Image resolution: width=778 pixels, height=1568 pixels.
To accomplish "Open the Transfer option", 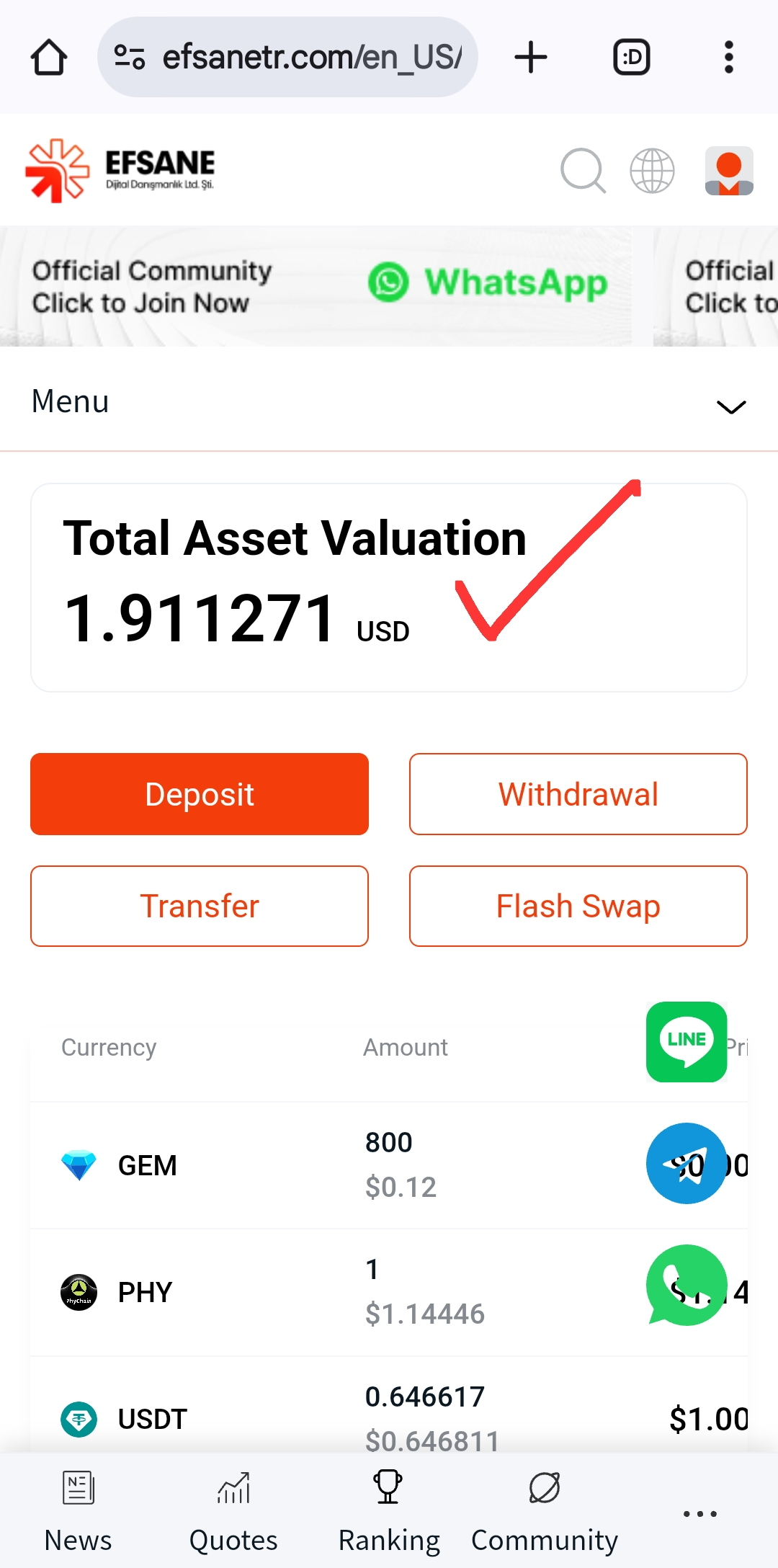I will pos(200,906).
